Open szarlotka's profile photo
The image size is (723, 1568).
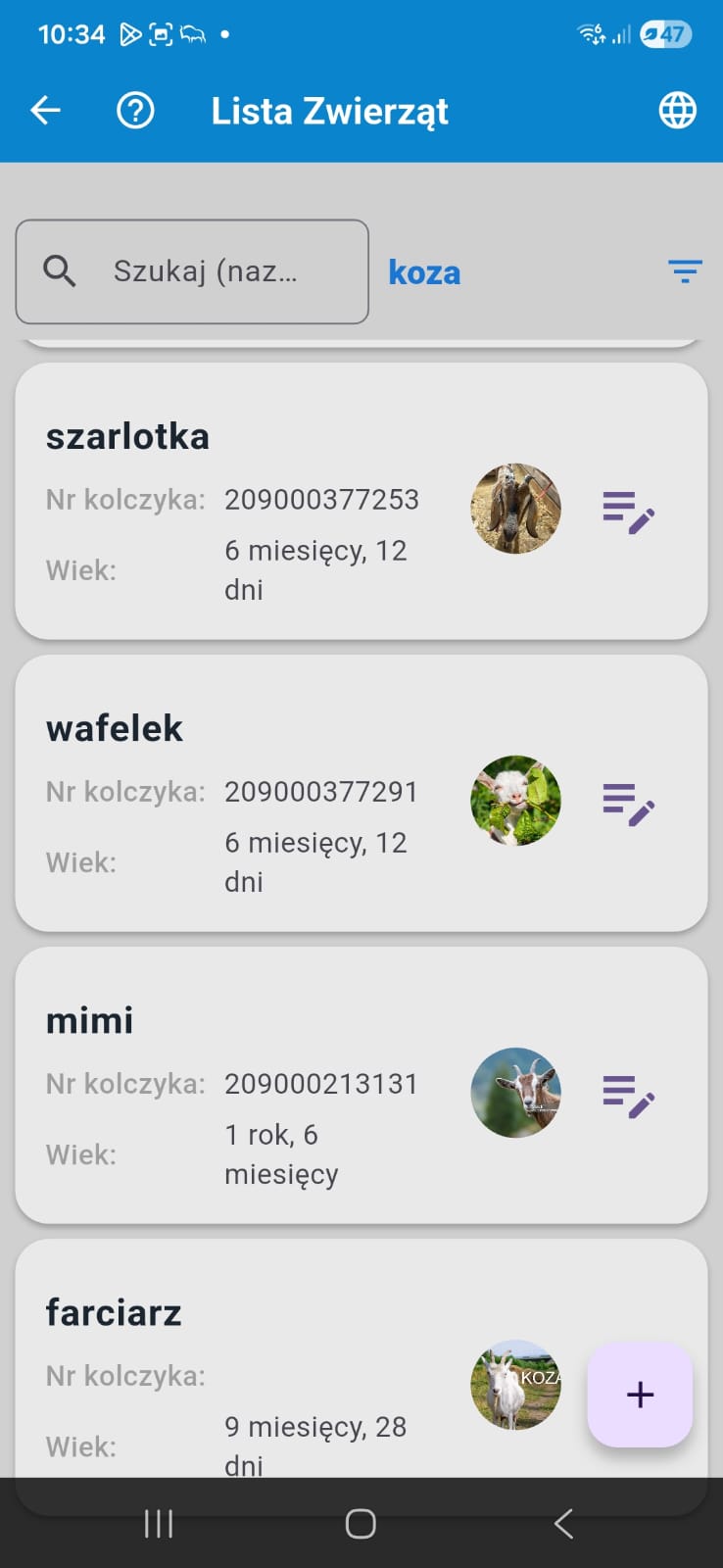pyautogui.click(x=515, y=509)
